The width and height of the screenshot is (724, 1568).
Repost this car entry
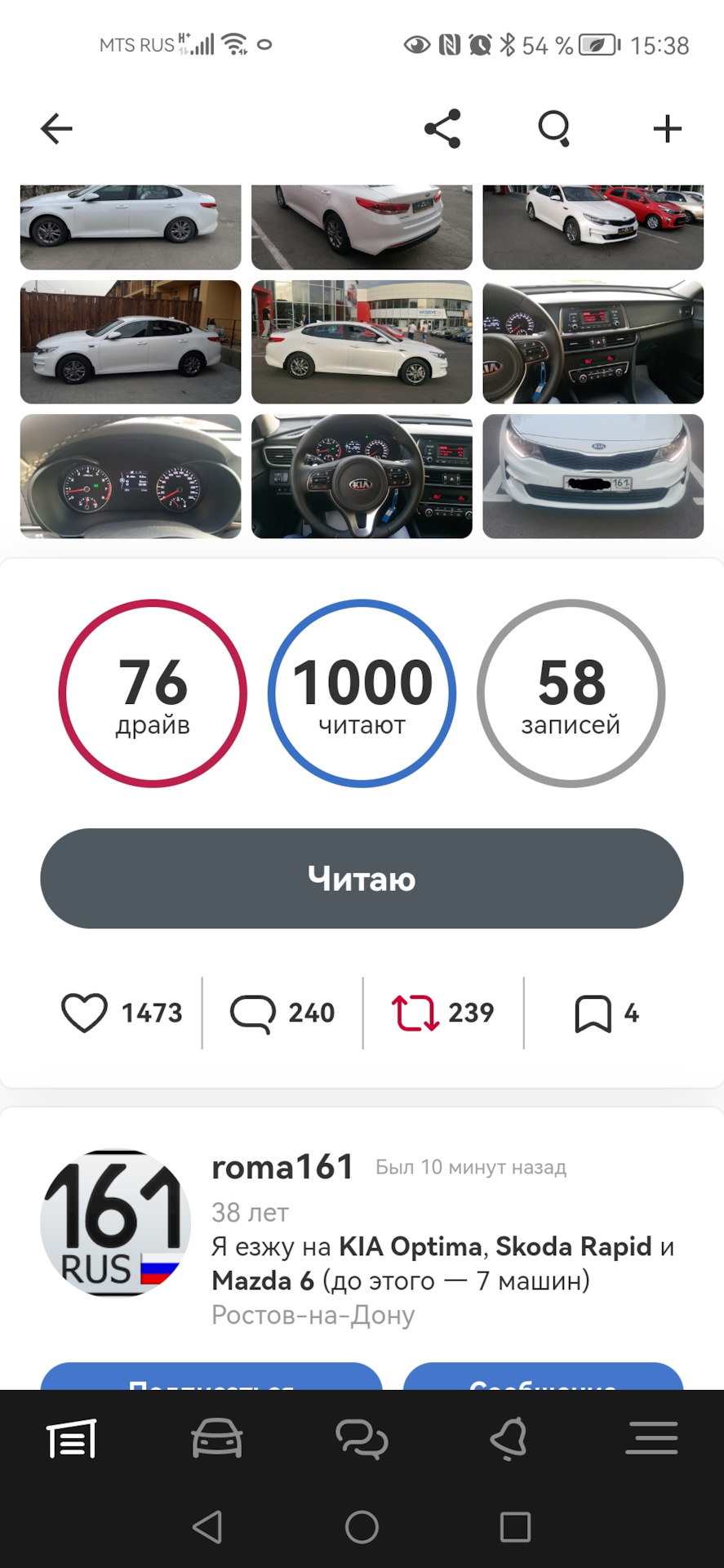pyautogui.click(x=415, y=1013)
